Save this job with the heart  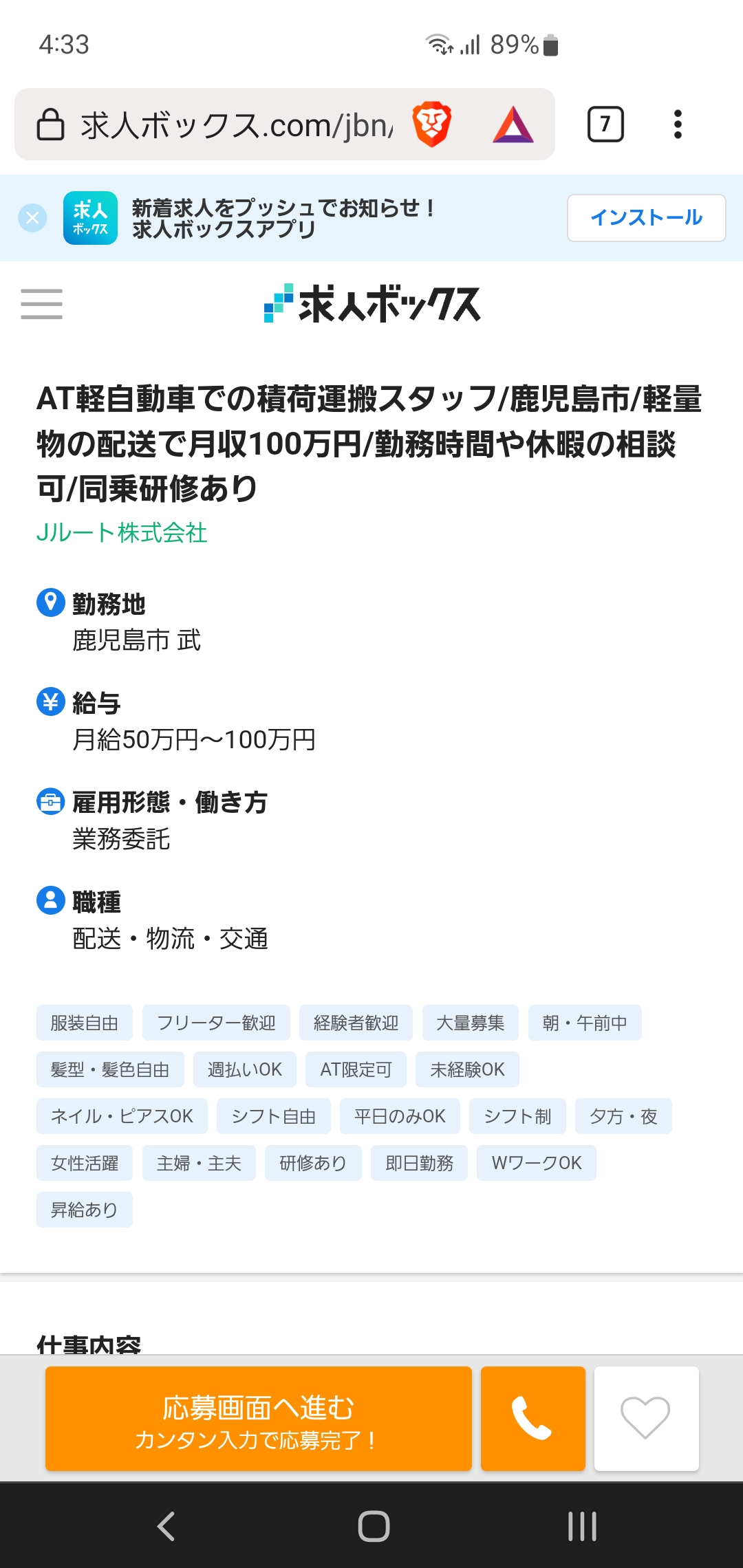coord(645,1418)
